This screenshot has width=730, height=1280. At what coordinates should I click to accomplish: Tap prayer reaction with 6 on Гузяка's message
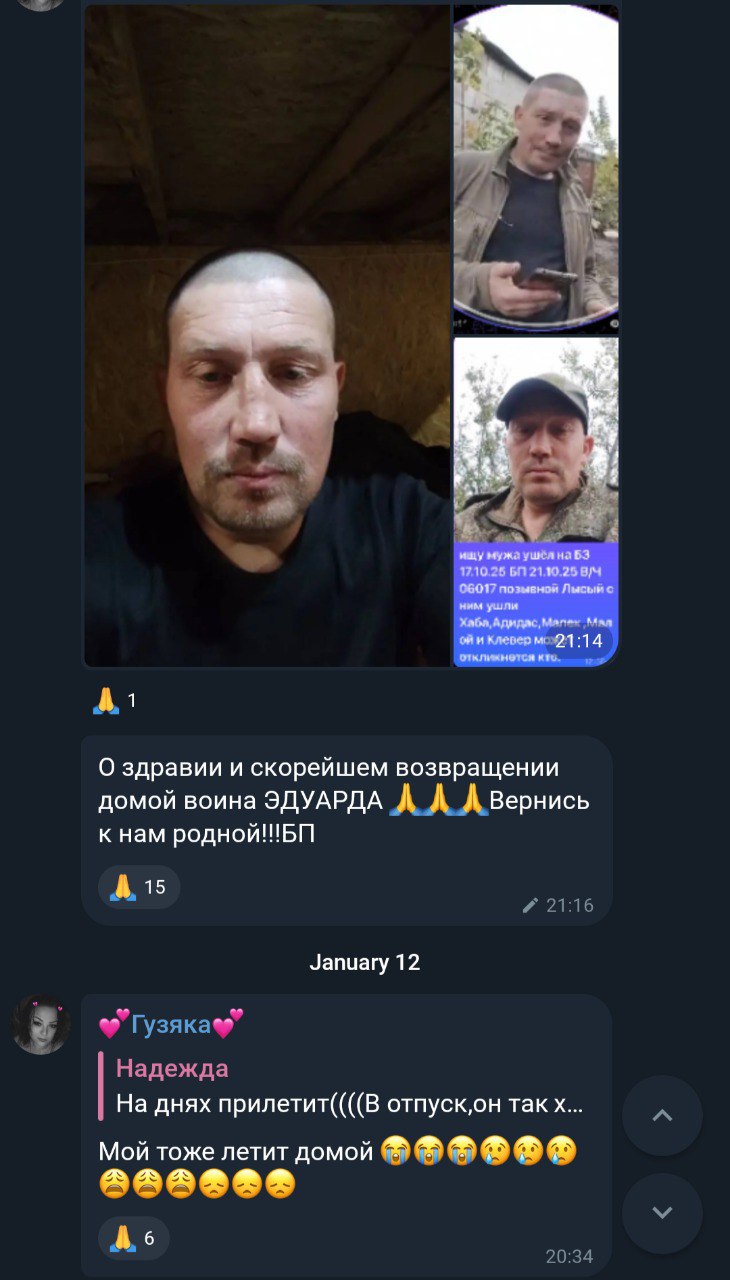point(133,1238)
